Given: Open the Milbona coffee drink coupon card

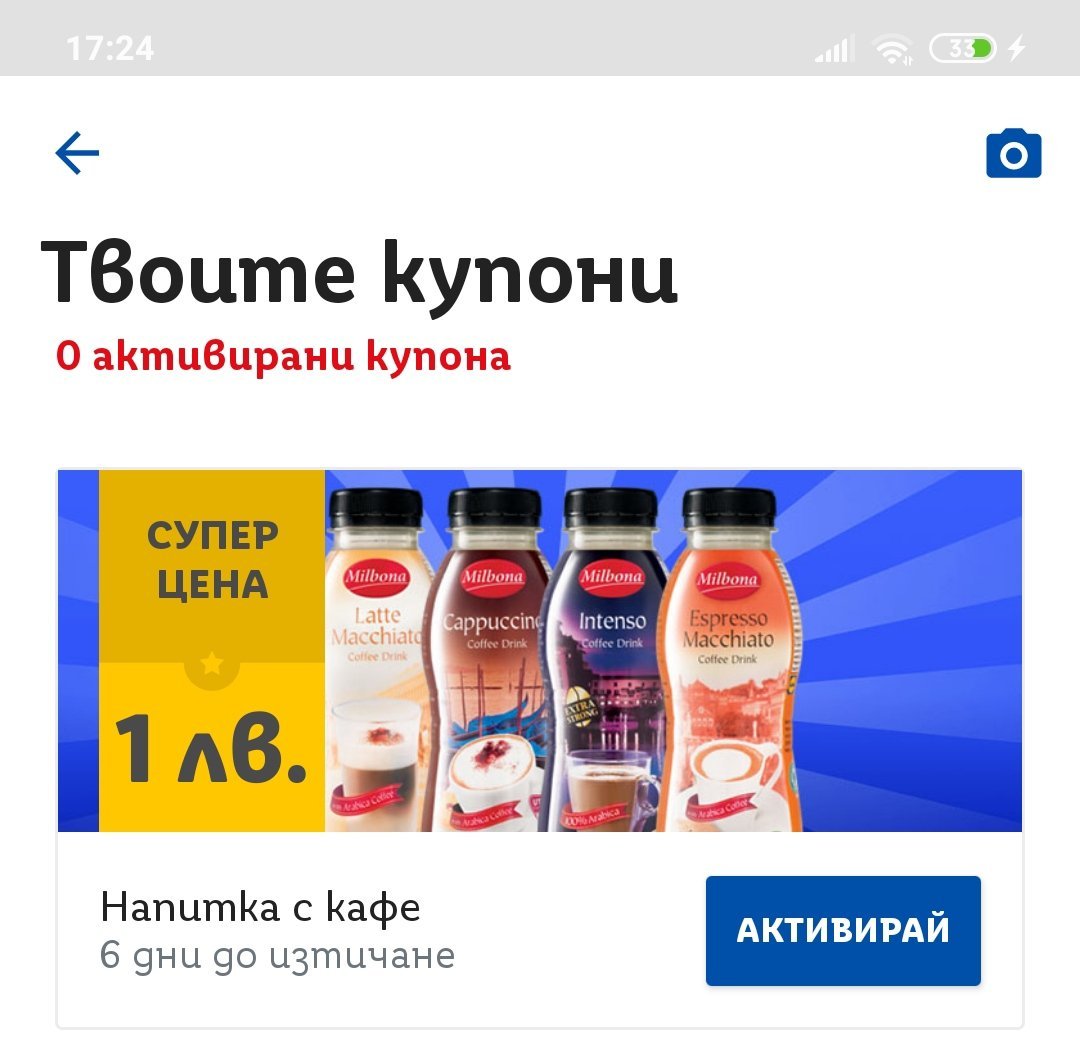Looking at the screenshot, I should coord(540,650).
